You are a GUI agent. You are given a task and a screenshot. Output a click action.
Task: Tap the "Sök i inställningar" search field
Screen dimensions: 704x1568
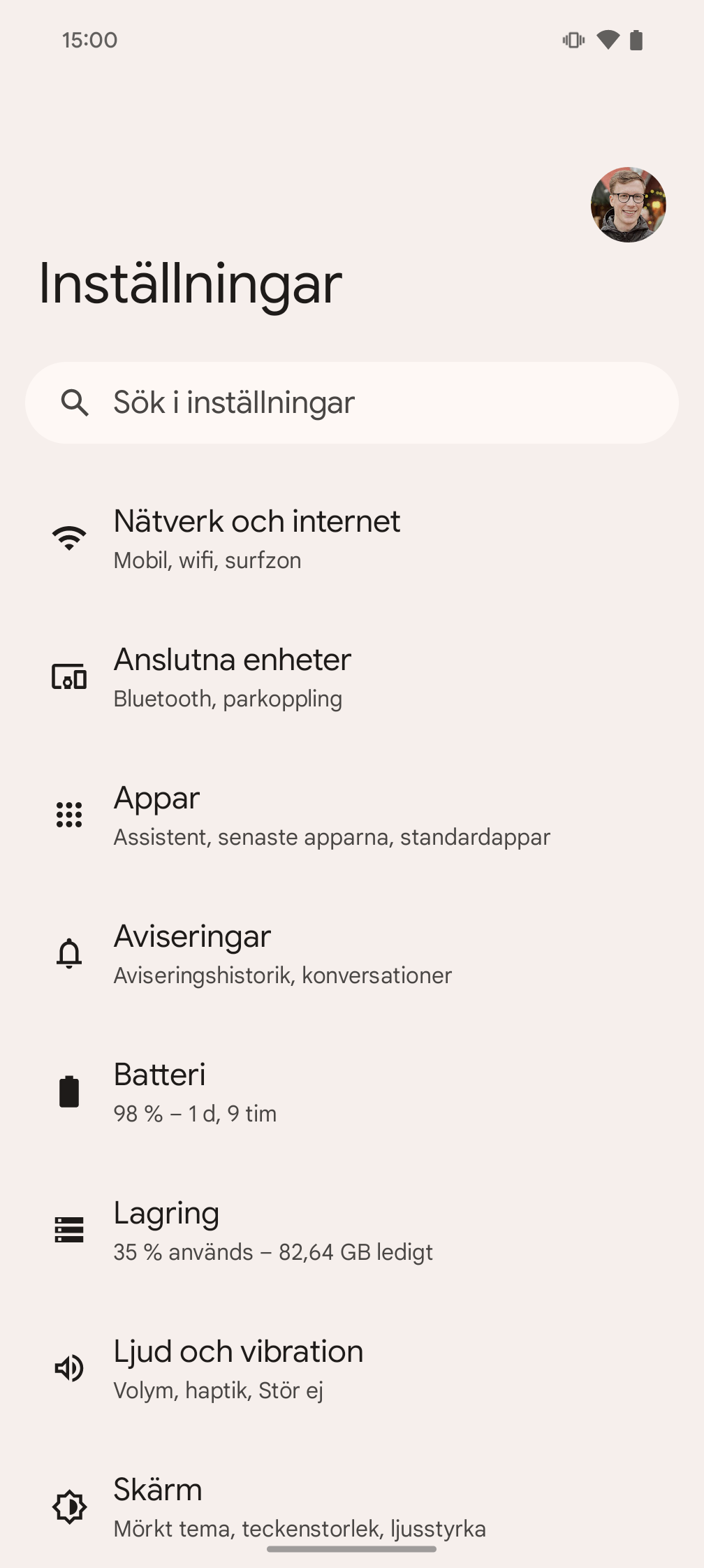tap(352, 402)
